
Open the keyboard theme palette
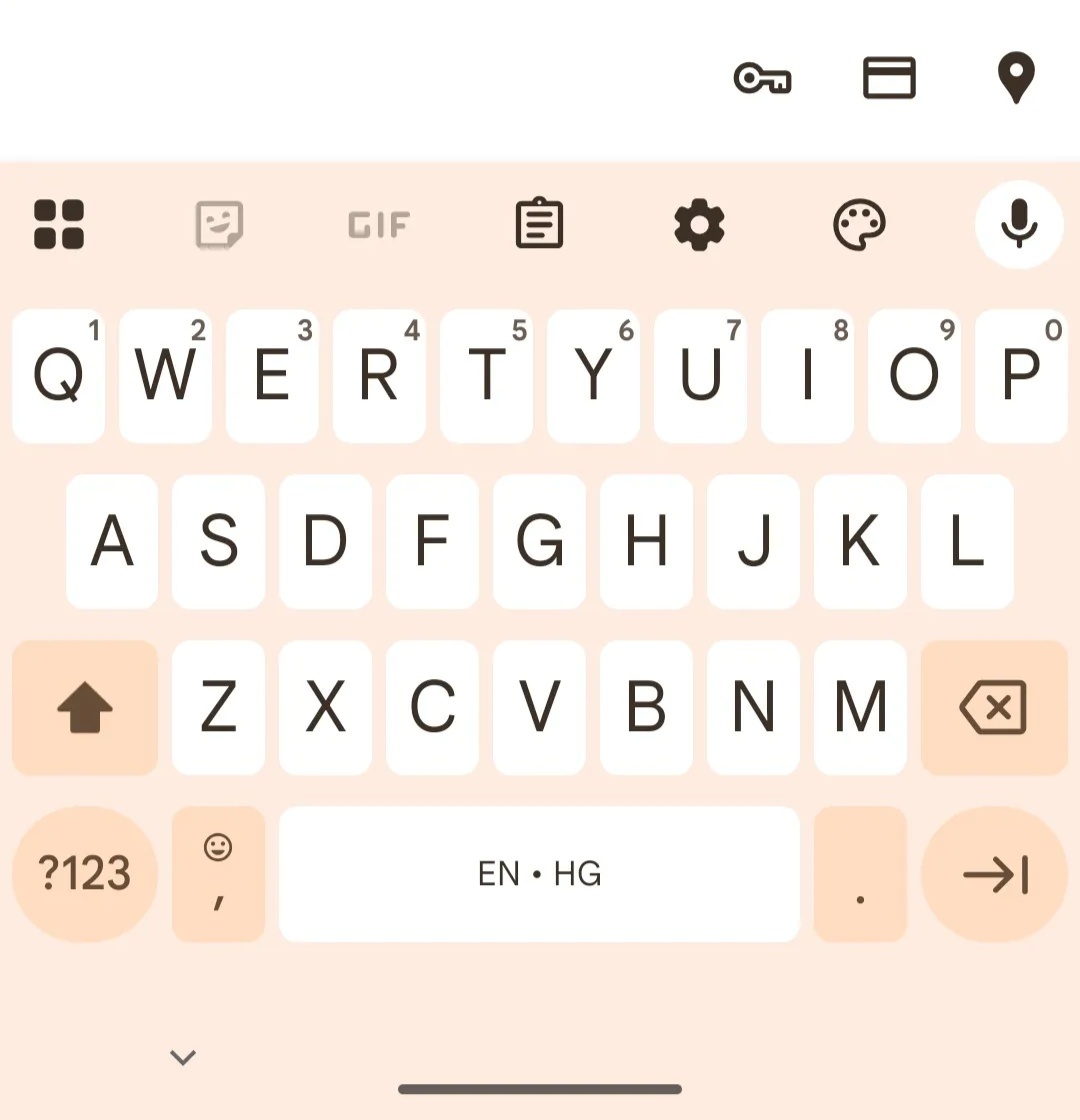point(859,224)
